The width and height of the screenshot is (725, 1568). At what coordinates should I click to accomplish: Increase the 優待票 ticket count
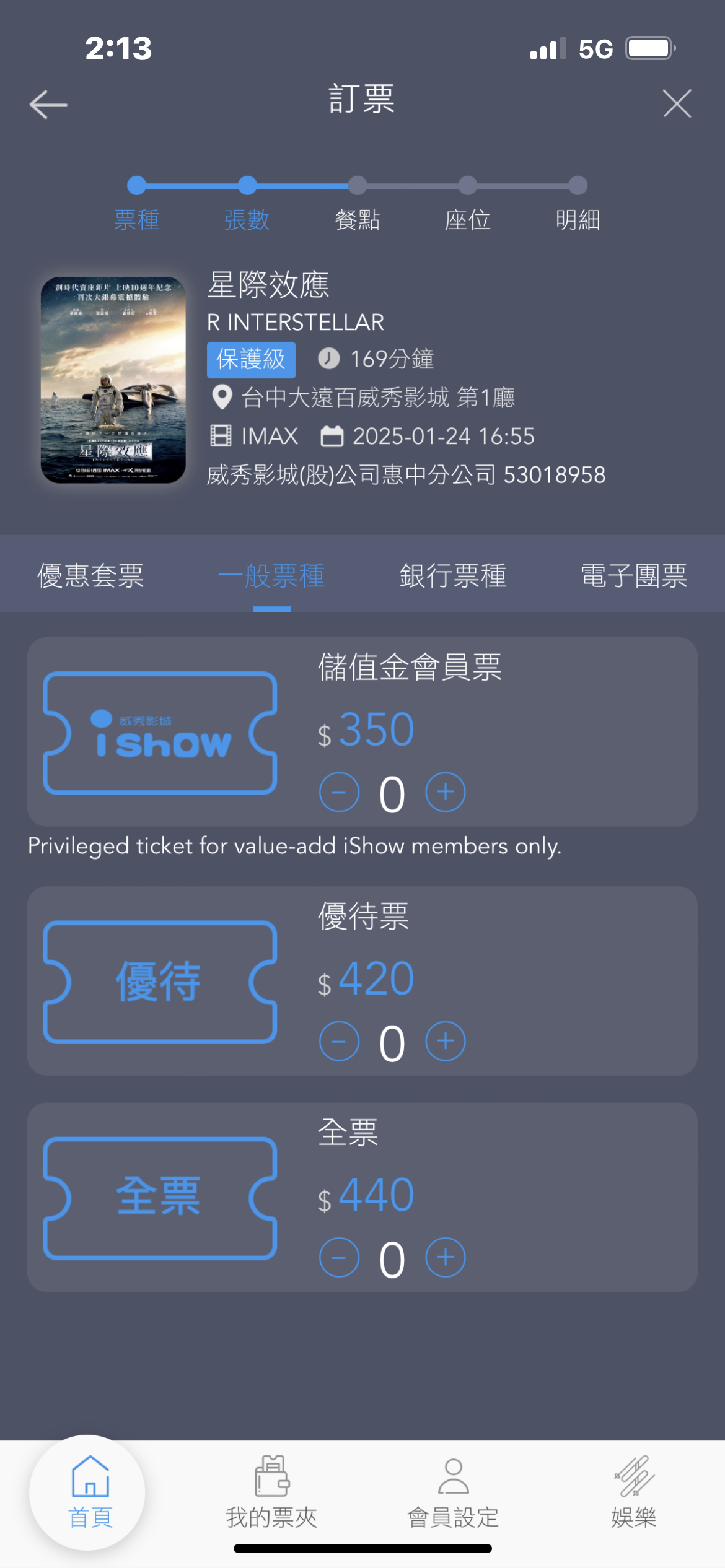coord(446,1041)
